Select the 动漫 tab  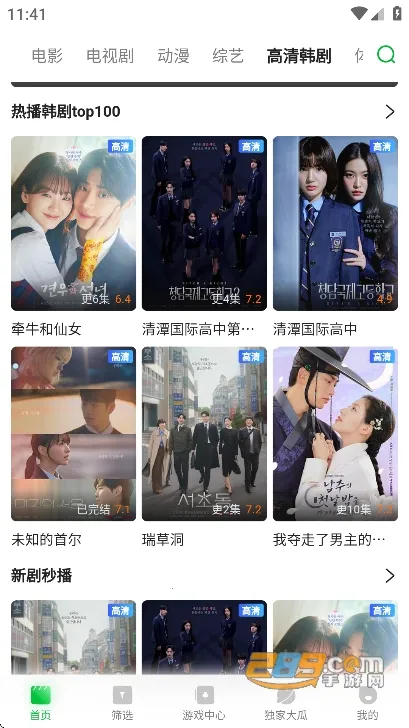[x=173, y=56]
